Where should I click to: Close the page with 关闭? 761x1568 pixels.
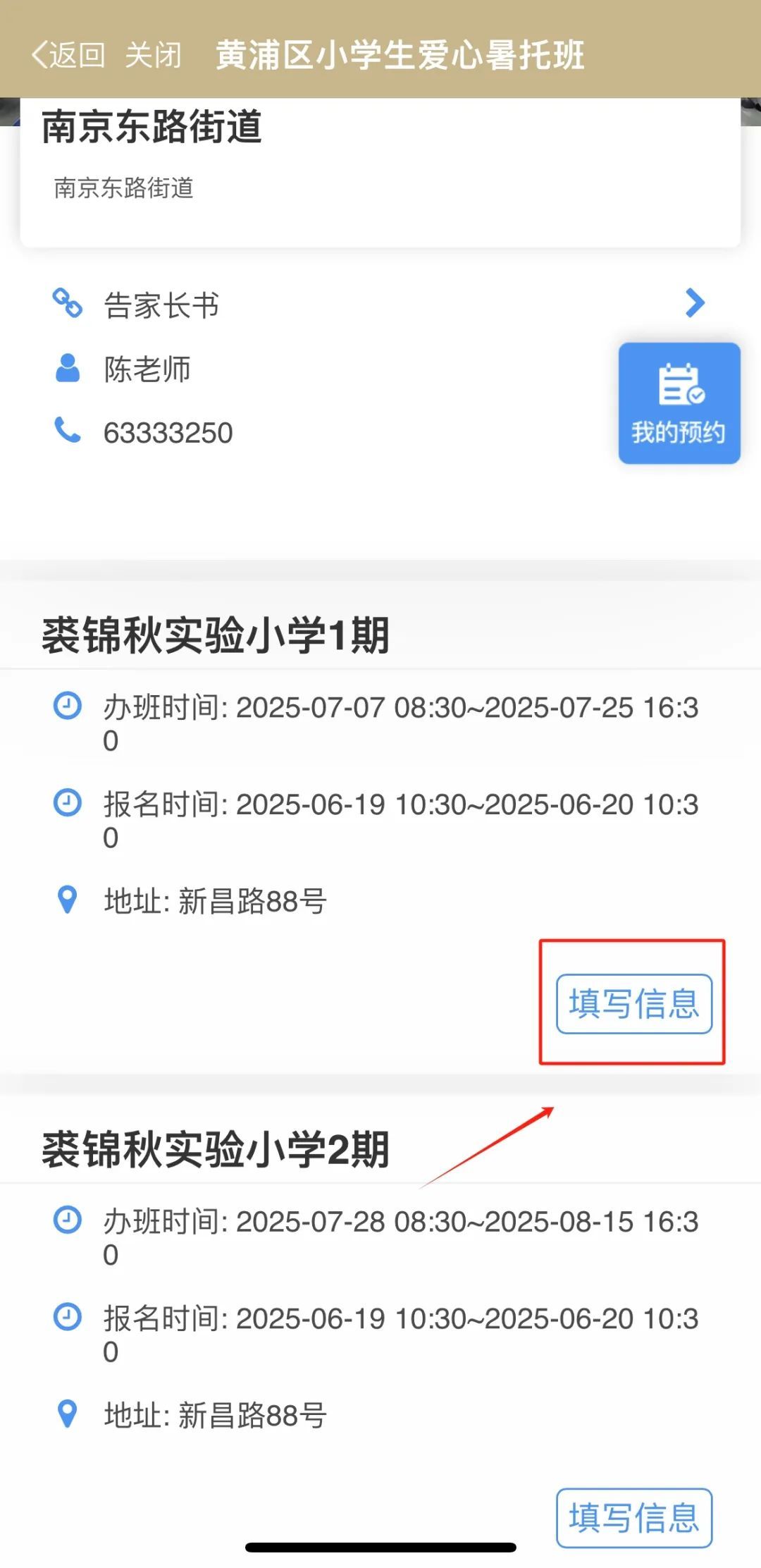[154, 55]
